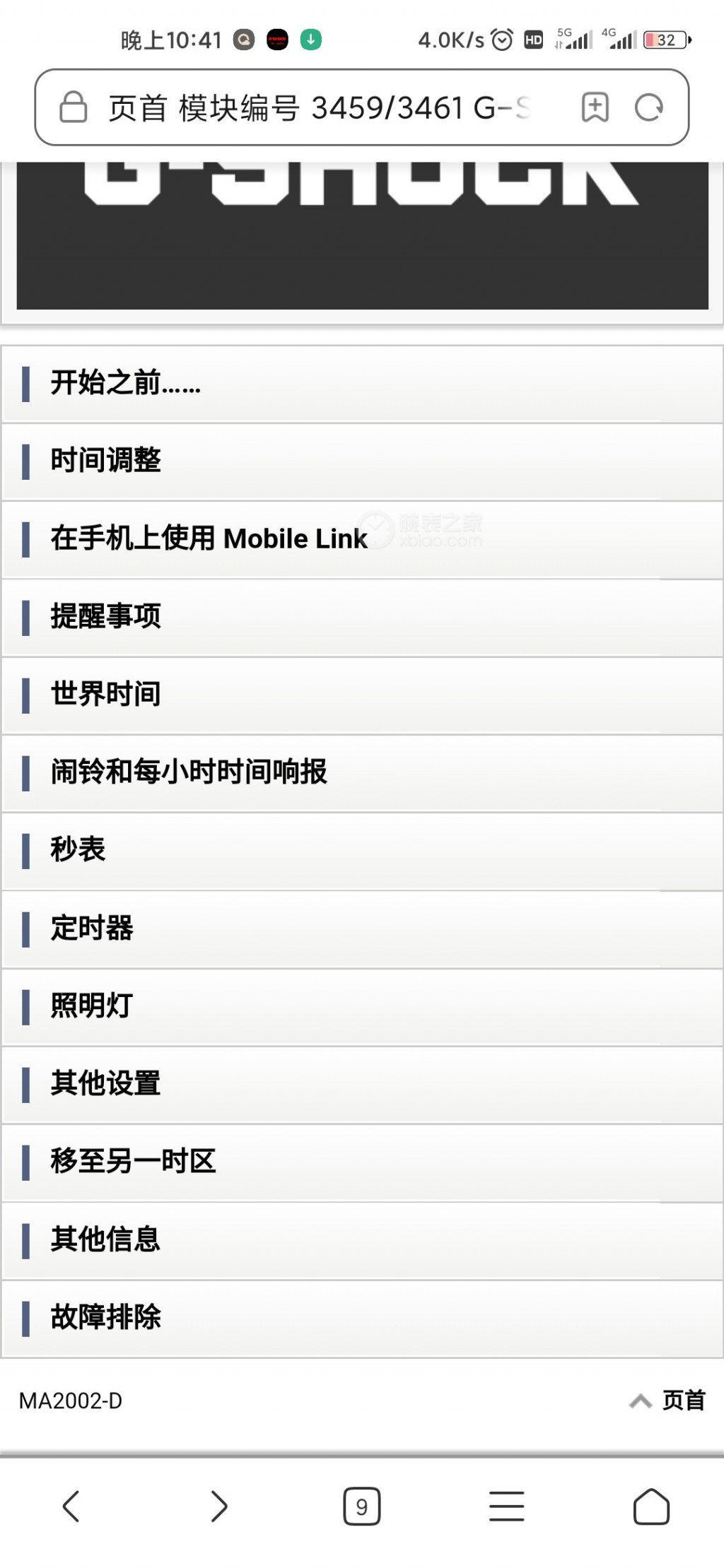Jump to top via 页首 link
The height and width of the screenshot is (1568, 724).
tap(667, 1400)
